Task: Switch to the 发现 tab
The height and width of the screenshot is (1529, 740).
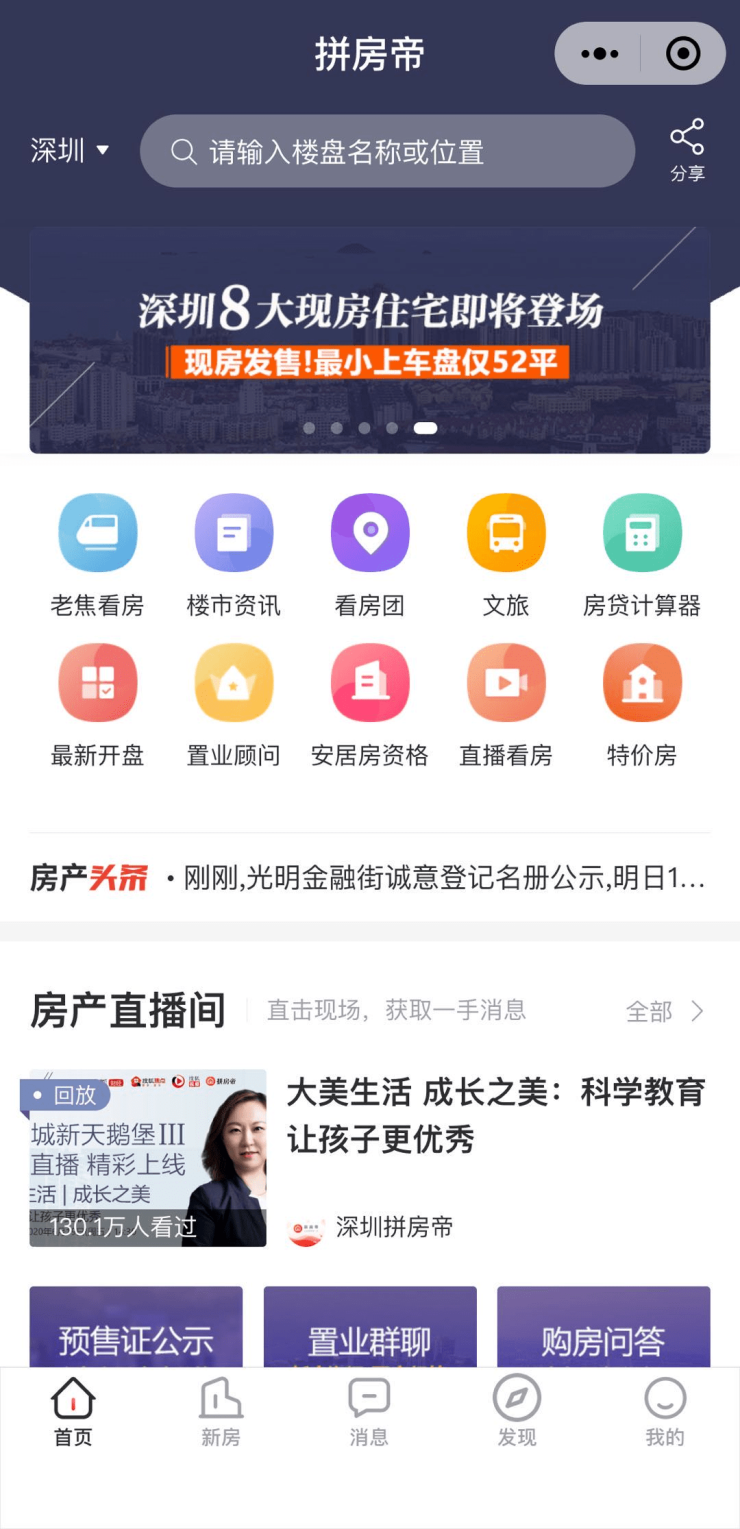Action: (x=517, y=1412)
